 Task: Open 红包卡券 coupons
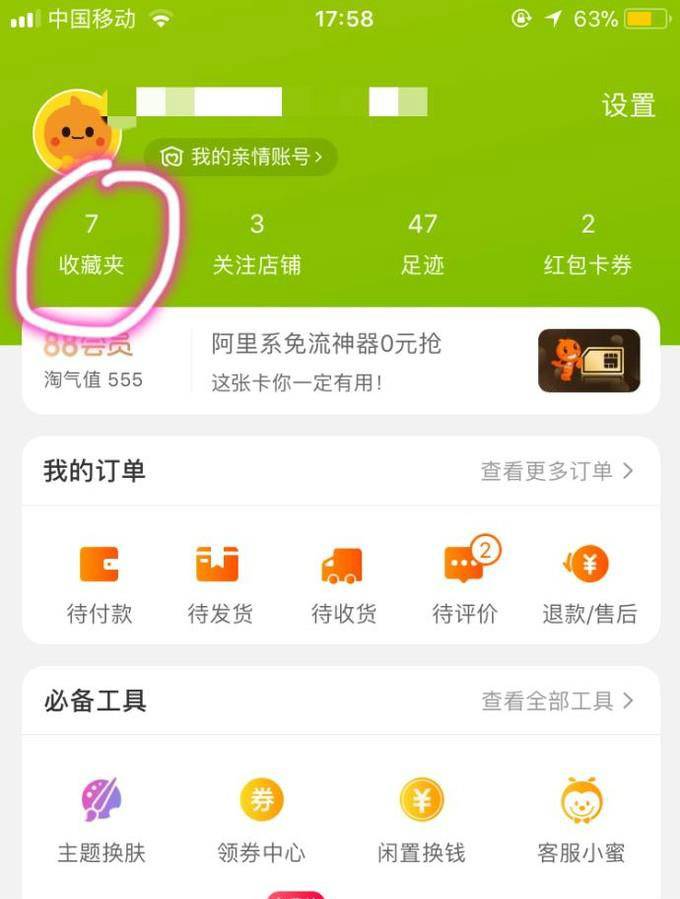tap(588, 245)
